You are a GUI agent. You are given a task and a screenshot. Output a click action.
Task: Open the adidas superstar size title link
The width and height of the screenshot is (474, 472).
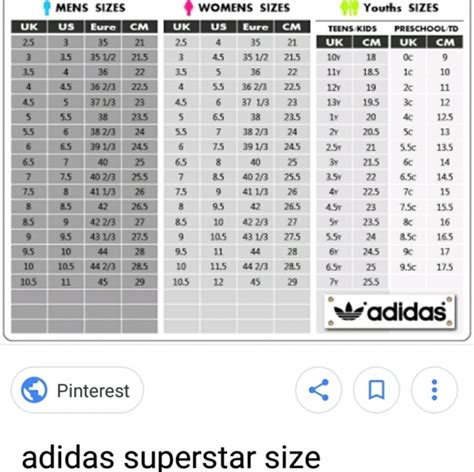tap(171, 458)
